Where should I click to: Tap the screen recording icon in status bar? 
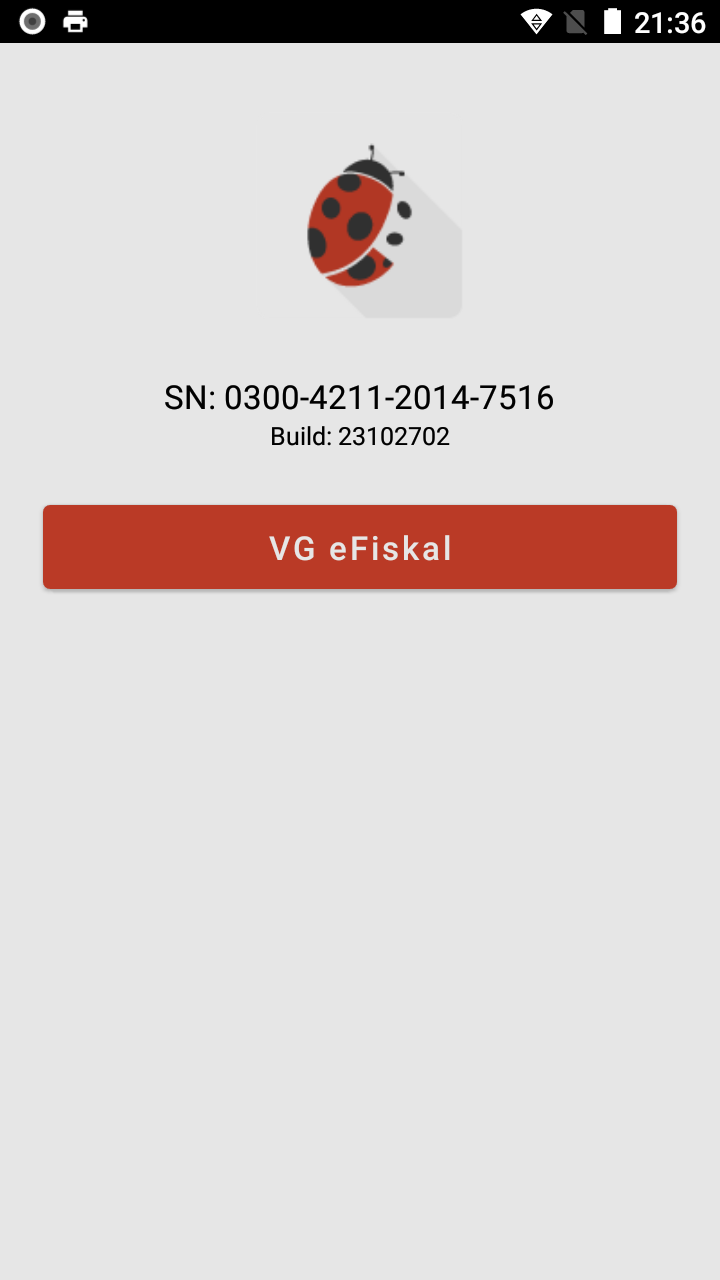click(x=31, y=21)
